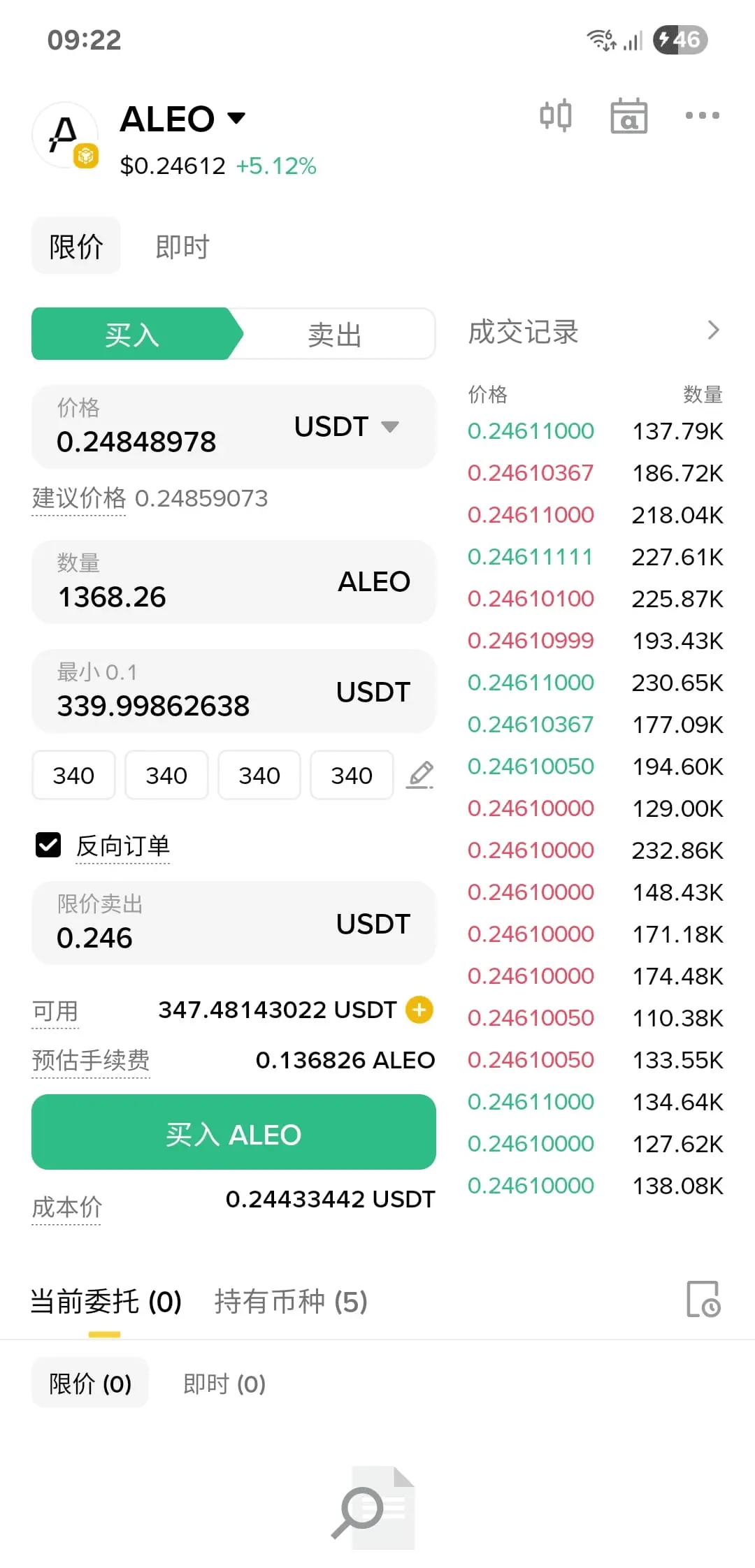755x1568 pixels.
Task: Edit the 限价卖出 price field
Action: pos(182,936)
